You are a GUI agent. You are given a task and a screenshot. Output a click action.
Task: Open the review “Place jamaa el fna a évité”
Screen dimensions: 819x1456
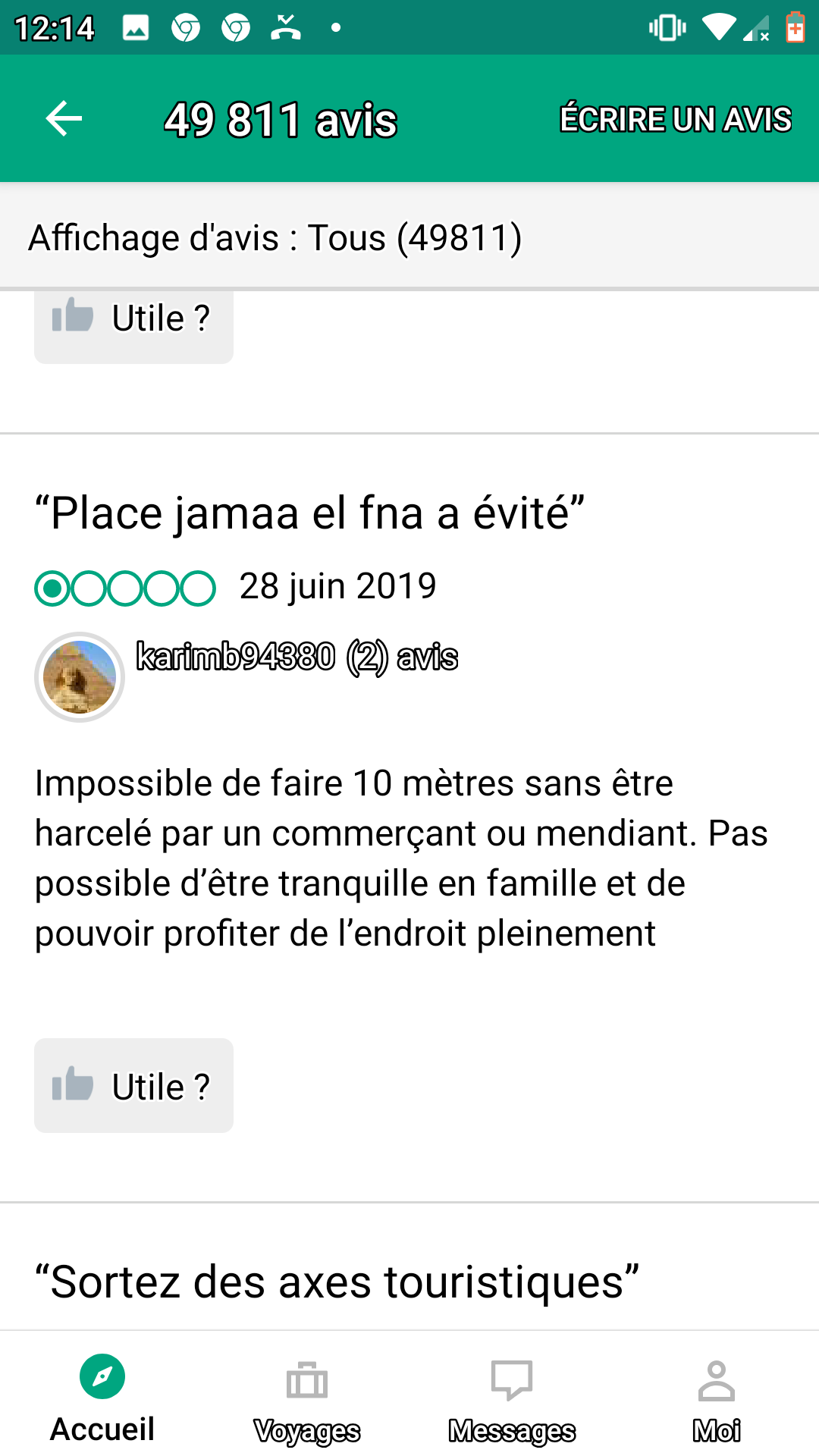click(309, 513)
